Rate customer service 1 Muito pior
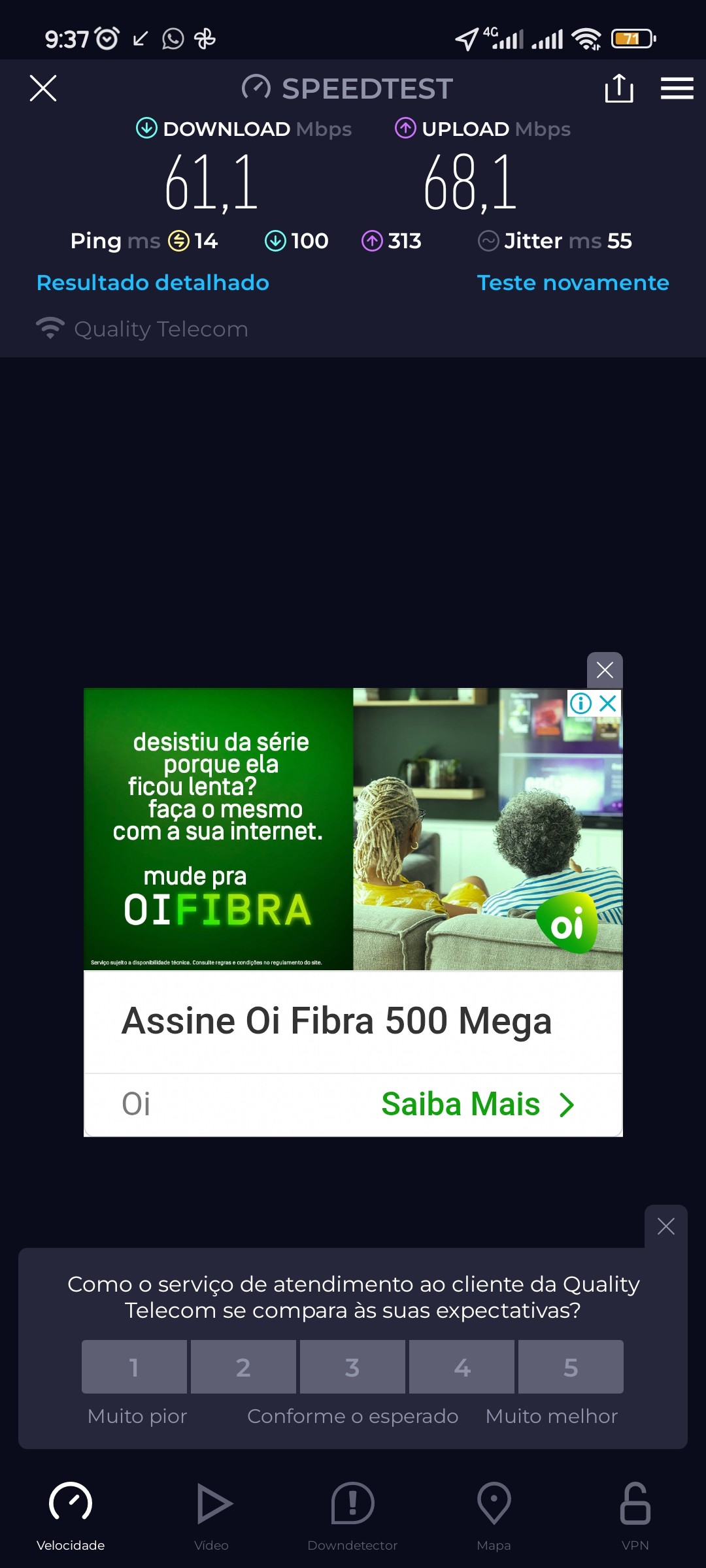Screen dimensions: 706x1568 pos(134,1367)
